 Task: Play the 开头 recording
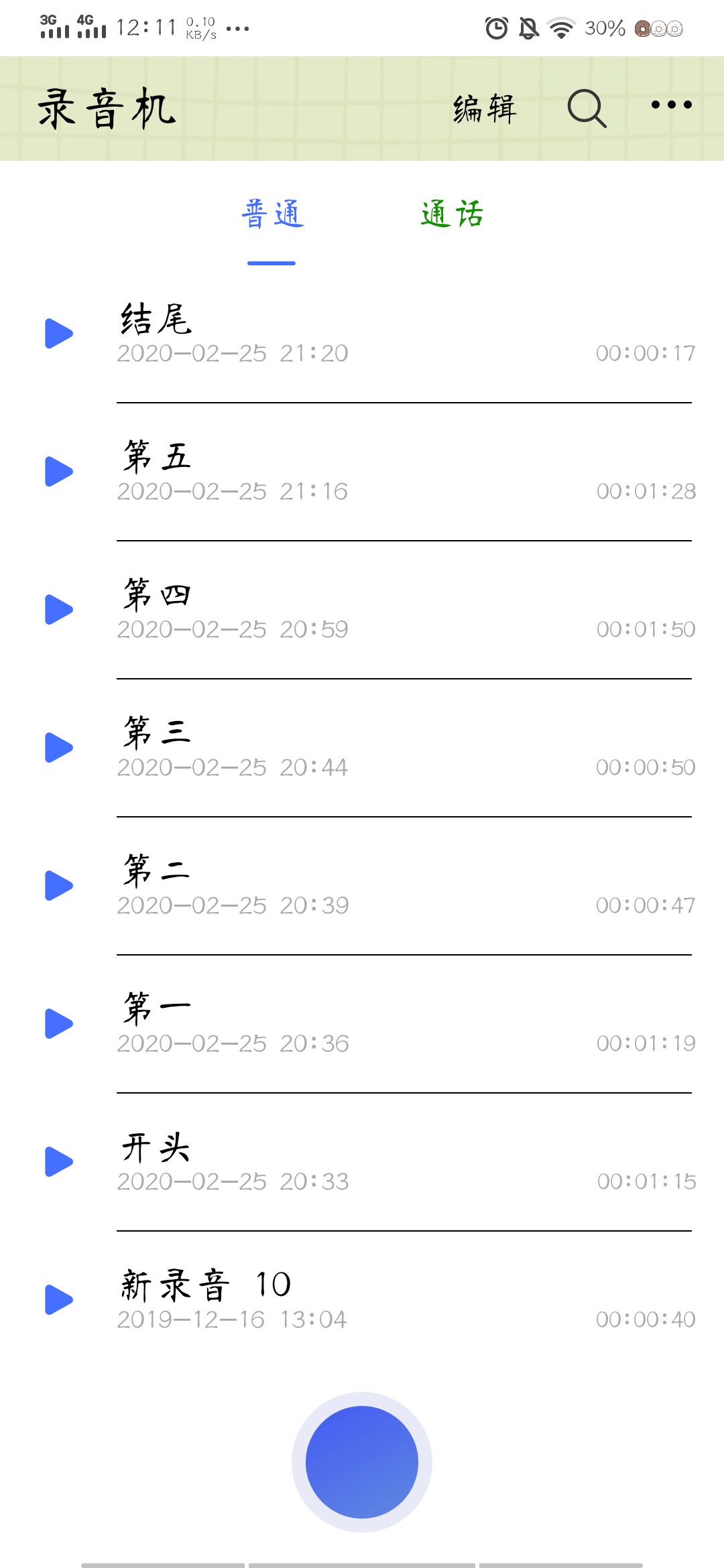point(59,1162)
